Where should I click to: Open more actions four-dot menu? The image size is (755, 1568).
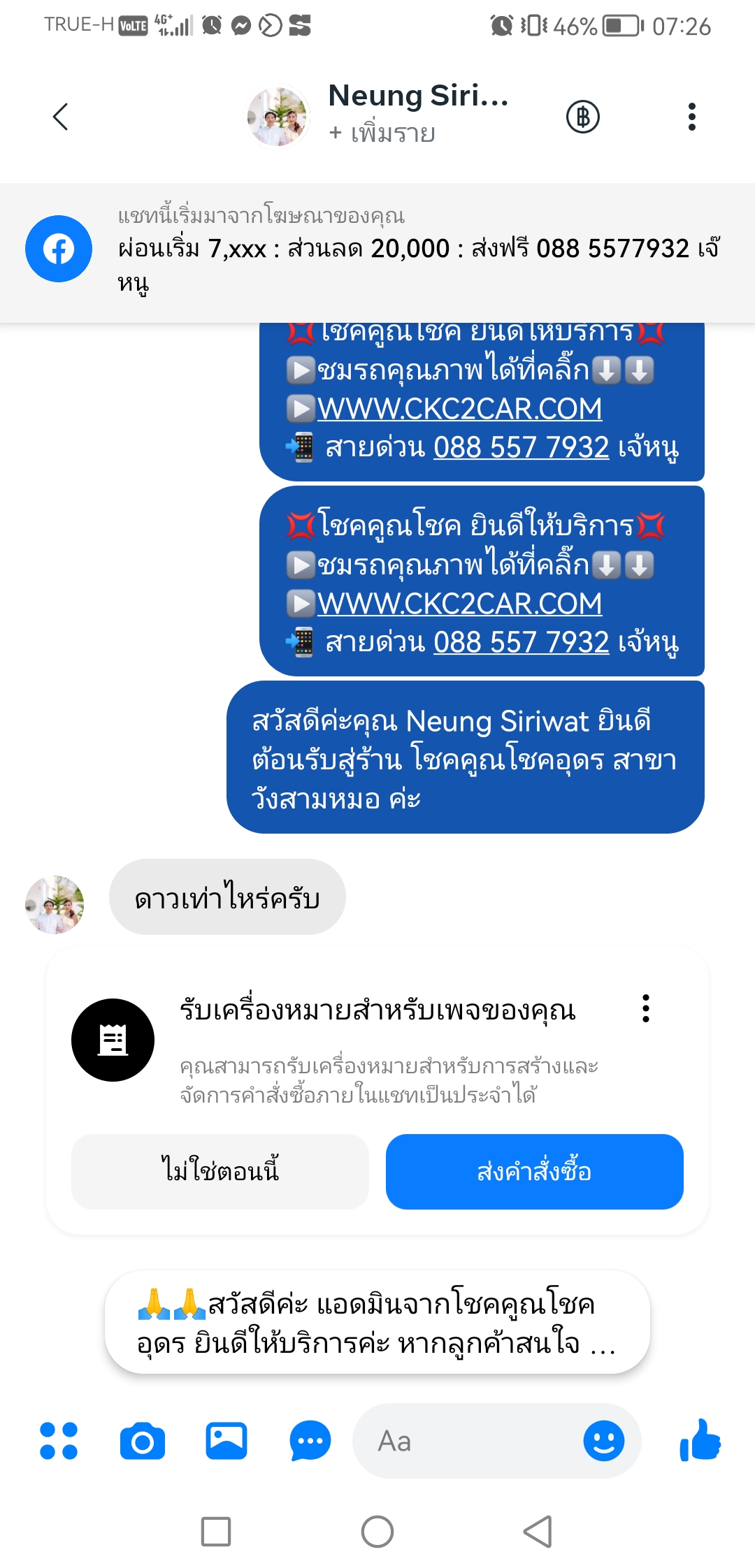(59, 1441)
